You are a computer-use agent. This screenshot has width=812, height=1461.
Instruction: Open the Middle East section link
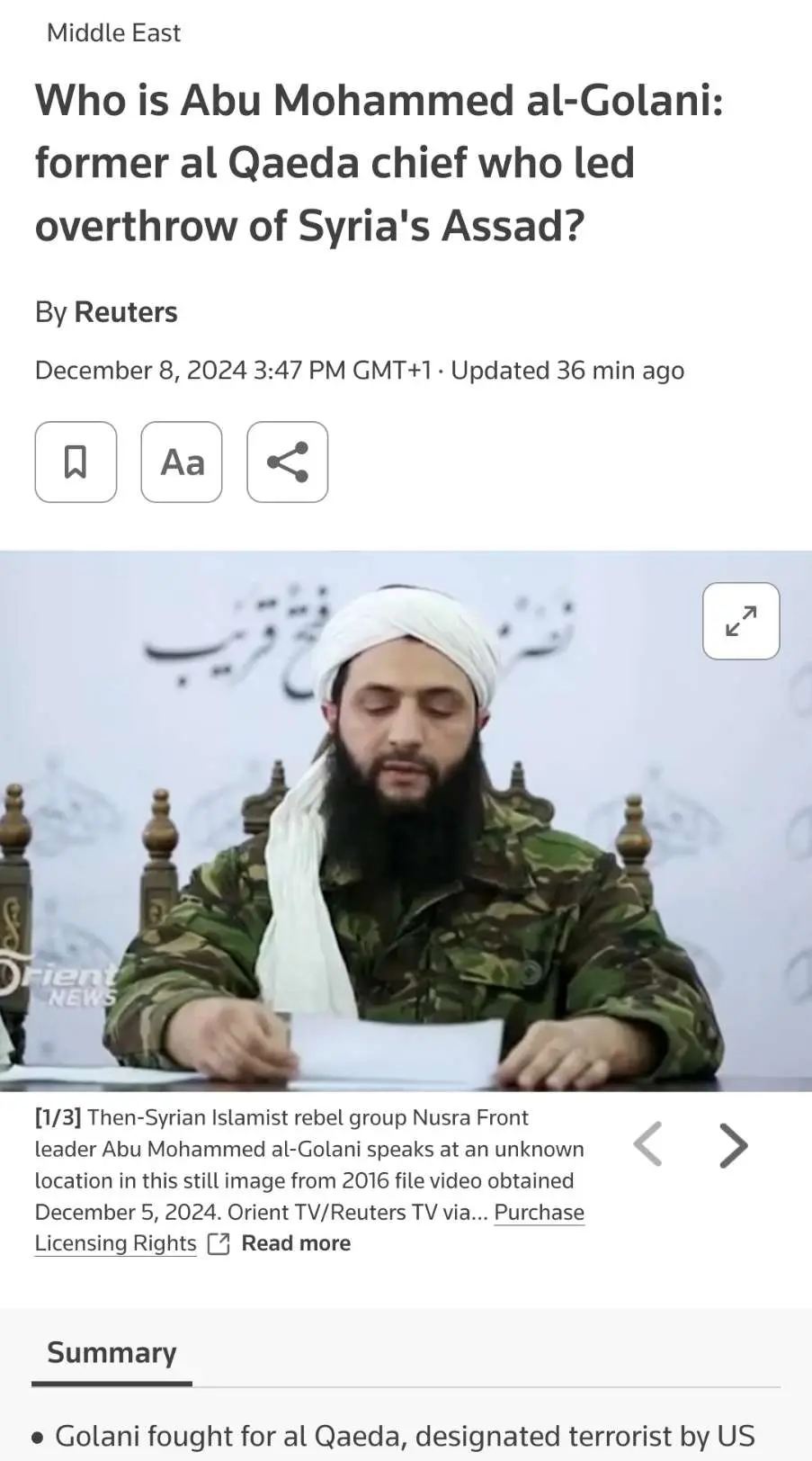[113, 33]
